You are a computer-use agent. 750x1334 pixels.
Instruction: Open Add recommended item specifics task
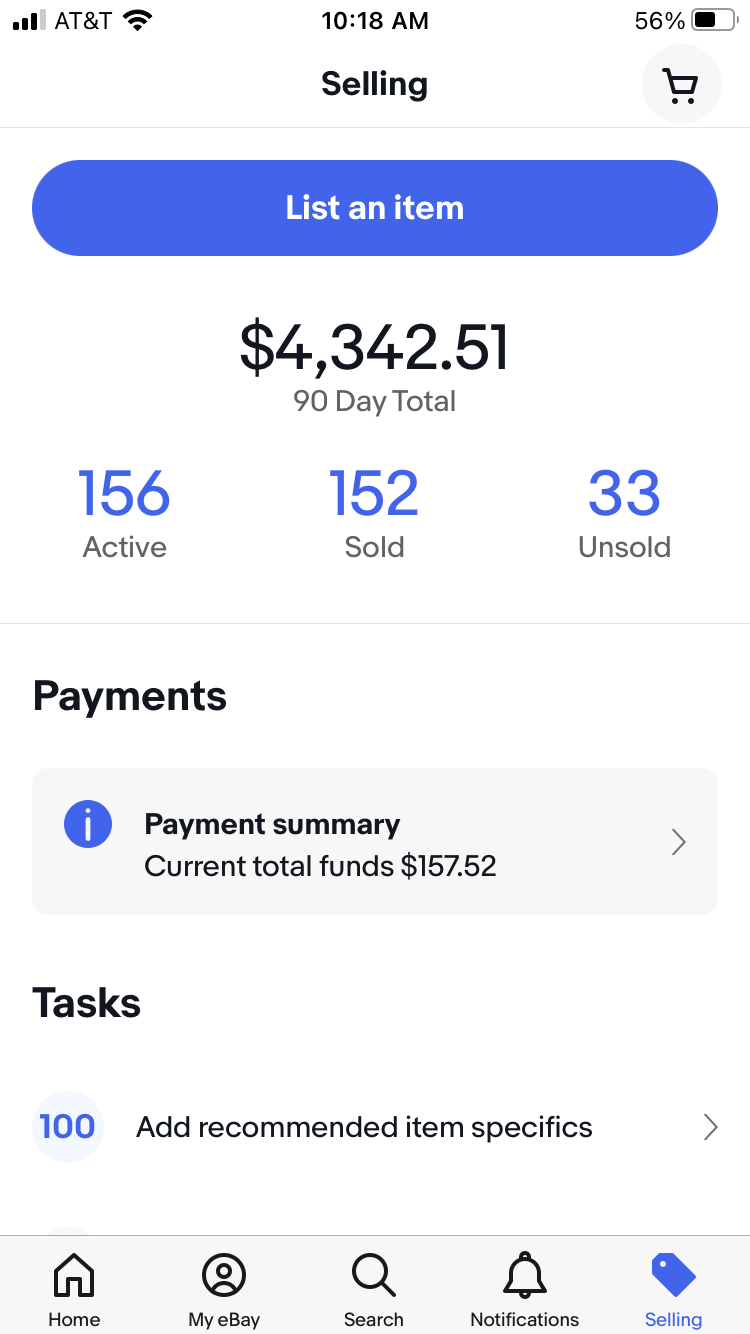(x=375, y=1127)
